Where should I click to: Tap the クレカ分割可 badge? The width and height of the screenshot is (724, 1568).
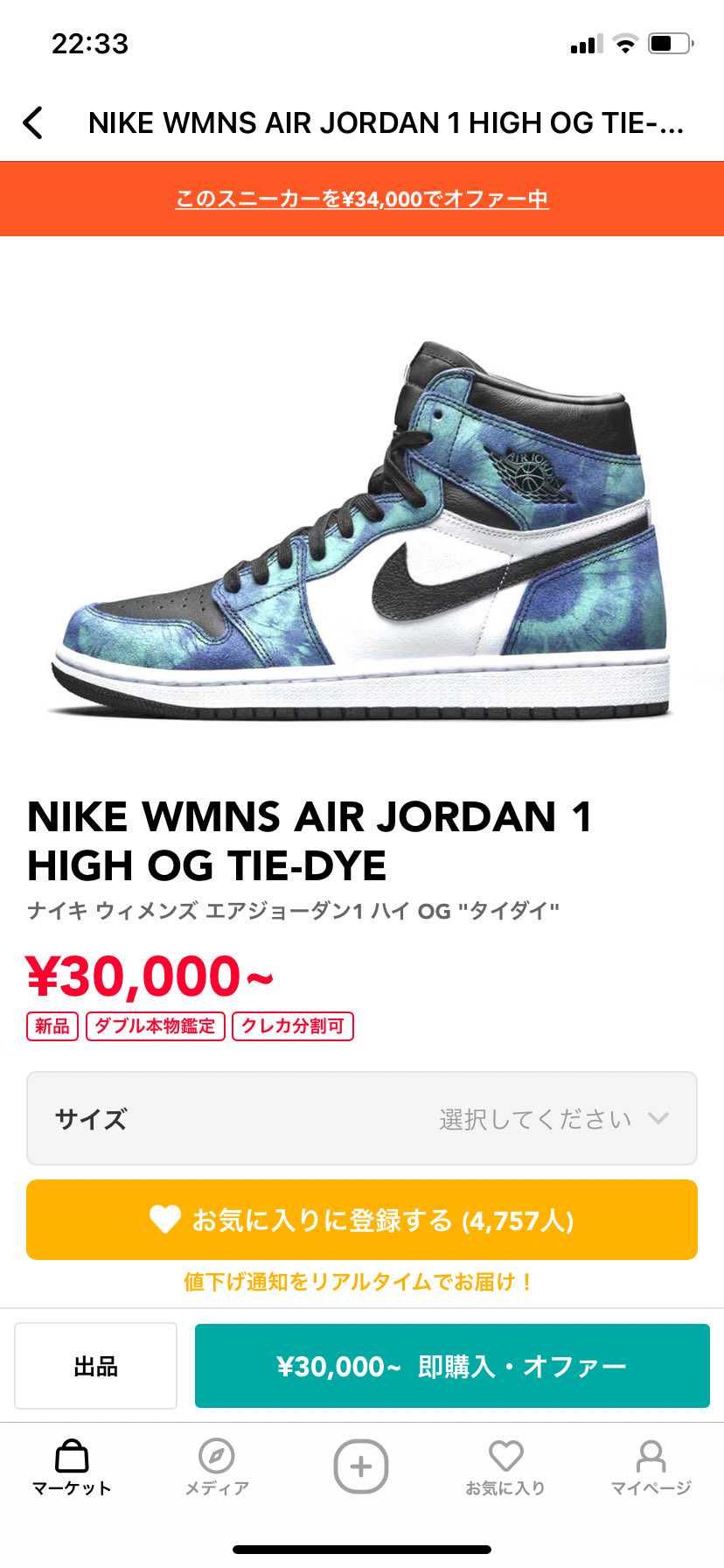tap(294, 1025)
